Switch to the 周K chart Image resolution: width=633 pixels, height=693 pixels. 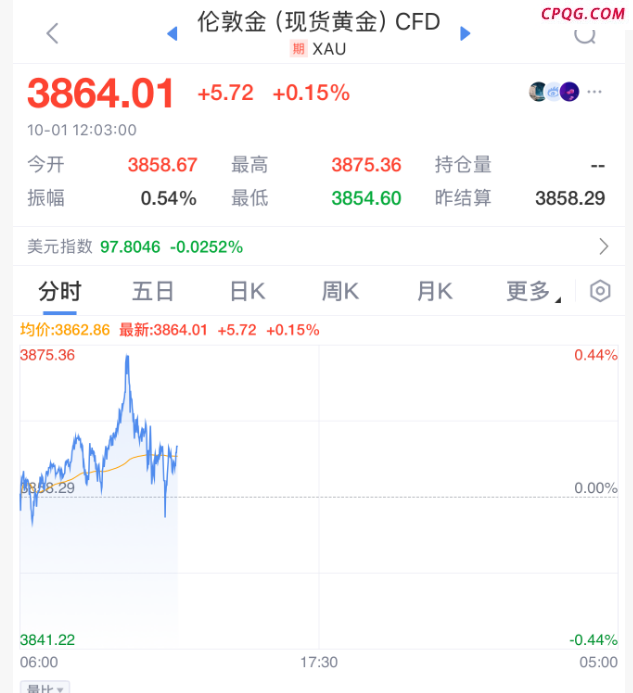point(340,292)
